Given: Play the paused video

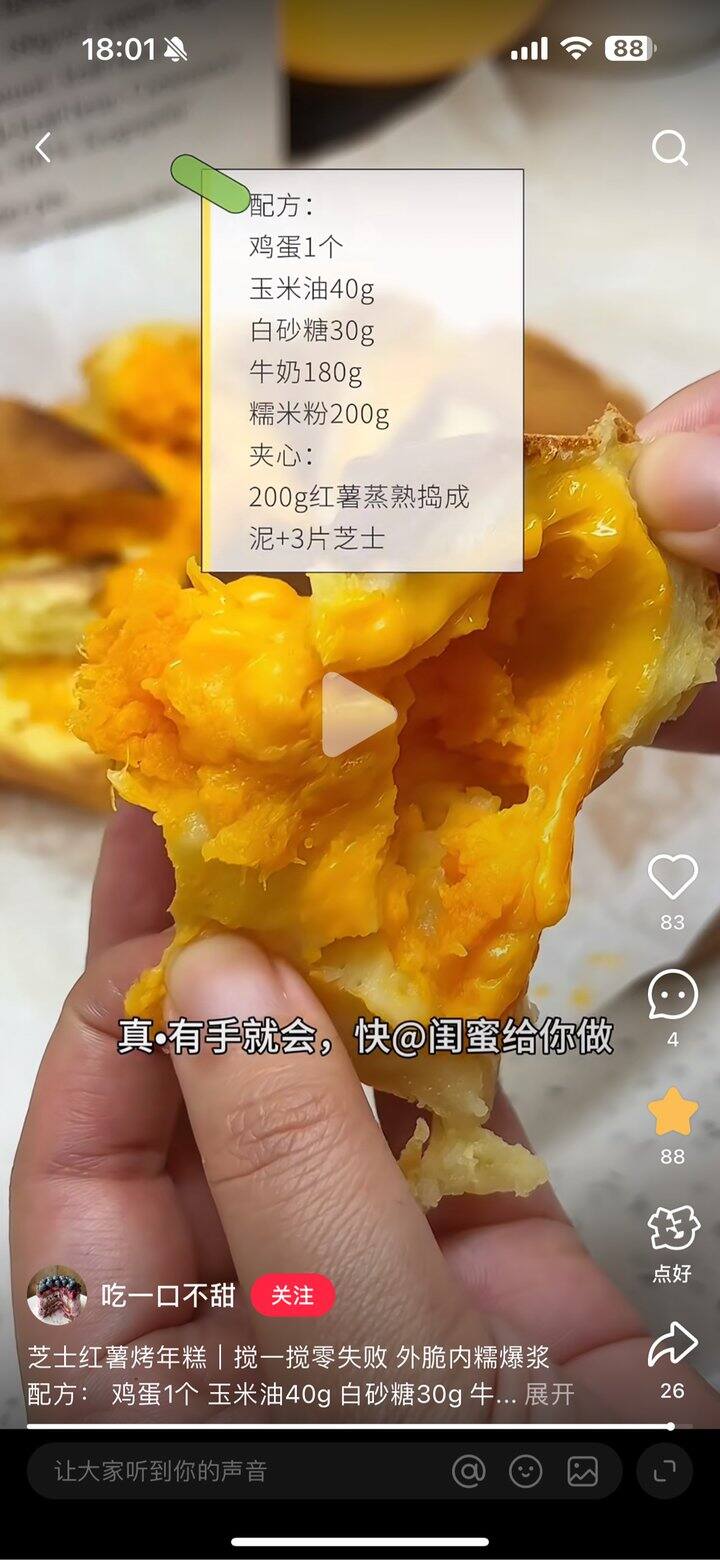Looking at the screenshot, I should [358, 714].
